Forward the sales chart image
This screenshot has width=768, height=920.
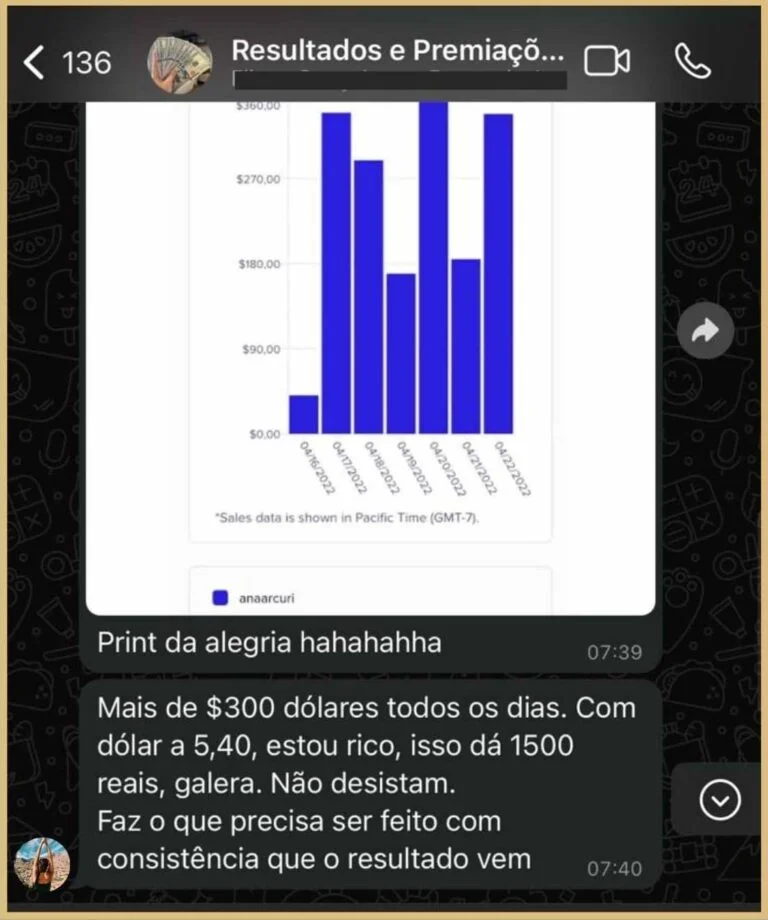[x=705, y=331]
